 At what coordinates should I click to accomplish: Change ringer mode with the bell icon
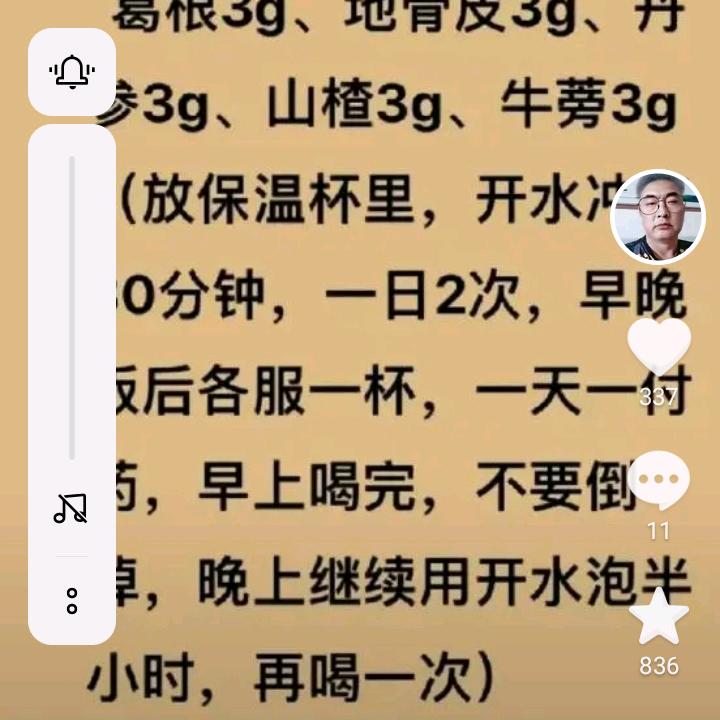point(72,72)
